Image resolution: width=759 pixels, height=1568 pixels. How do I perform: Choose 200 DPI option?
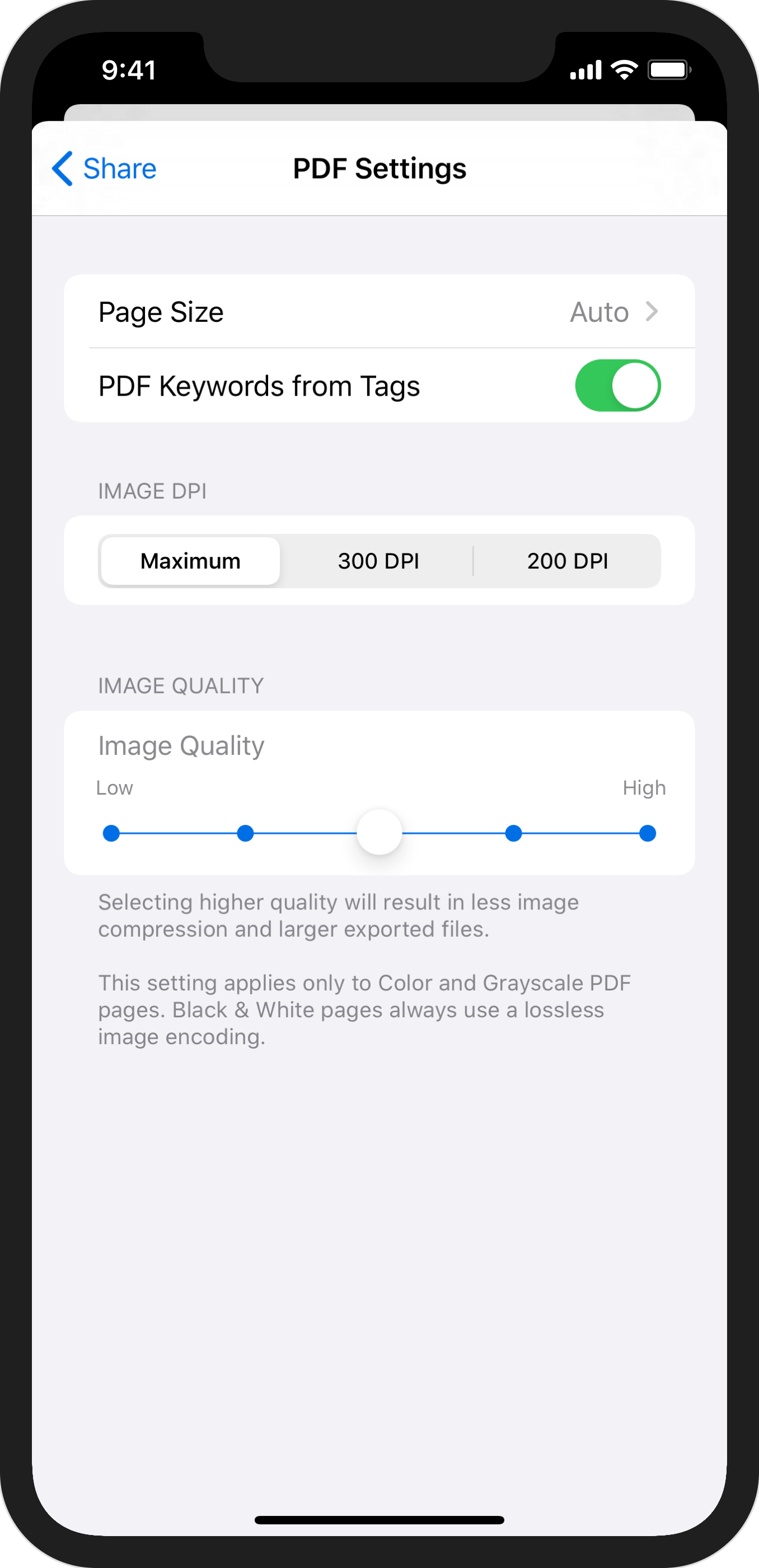[567, 561]
